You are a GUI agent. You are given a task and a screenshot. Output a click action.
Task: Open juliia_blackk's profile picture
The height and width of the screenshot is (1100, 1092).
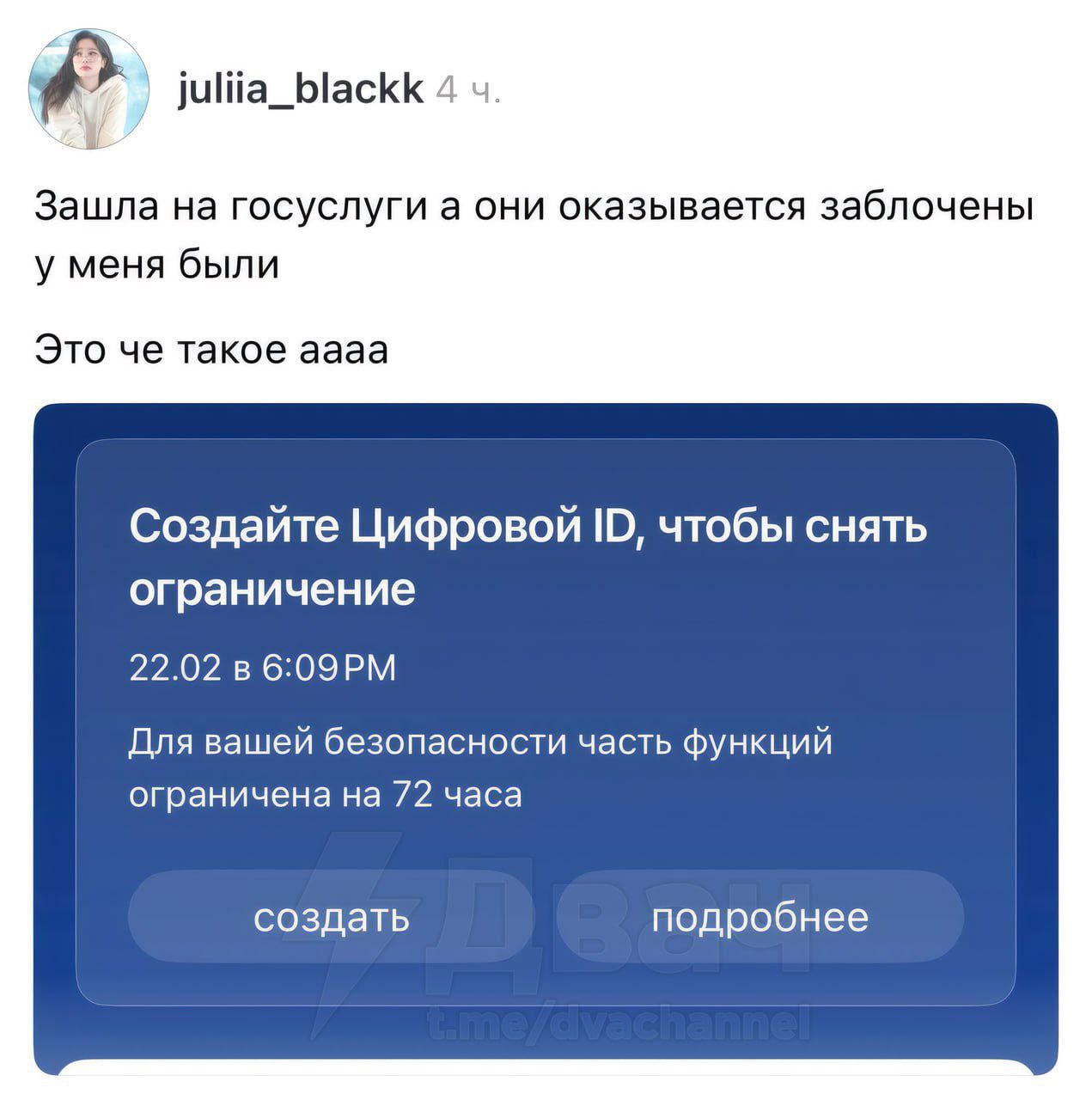point(88,89)
